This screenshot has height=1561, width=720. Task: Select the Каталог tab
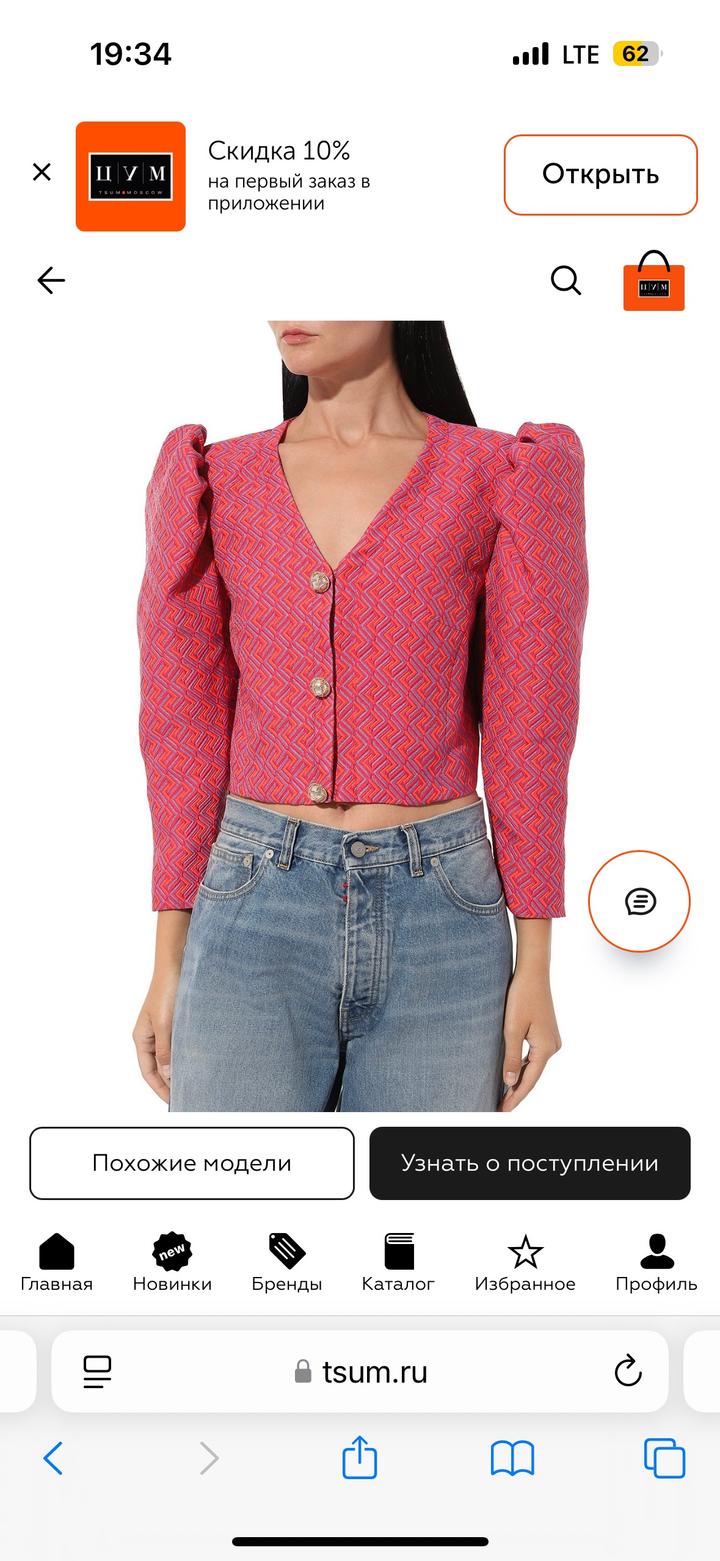pos(398,1263)
